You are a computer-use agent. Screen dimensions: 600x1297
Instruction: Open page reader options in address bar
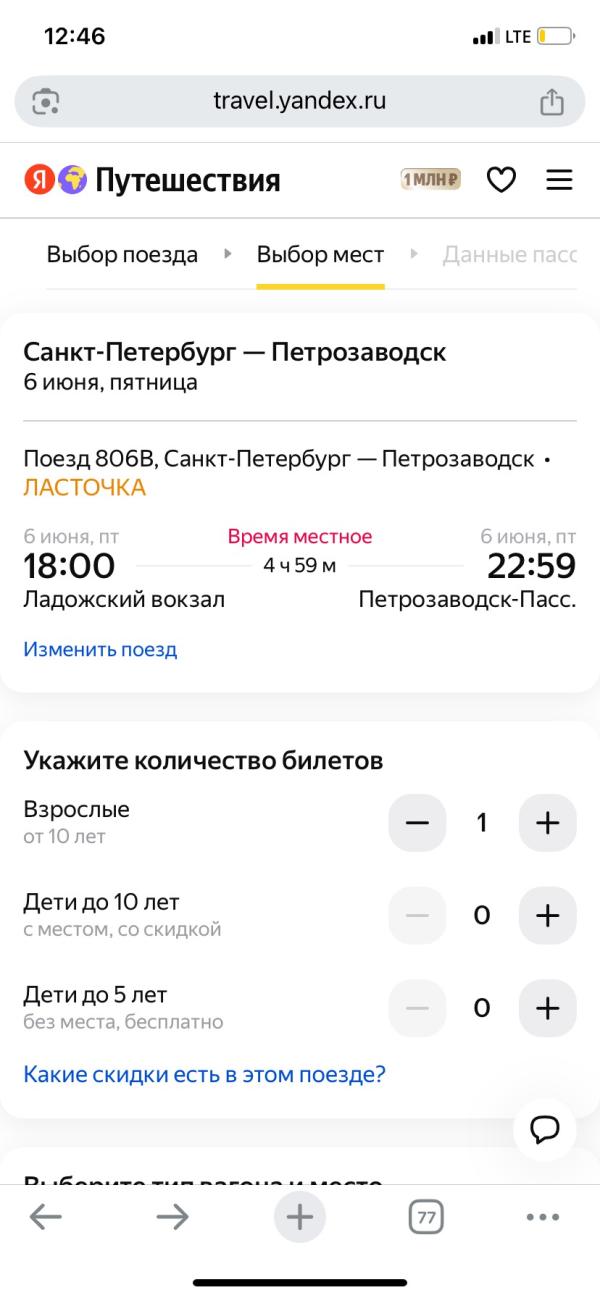pos(47,101)
